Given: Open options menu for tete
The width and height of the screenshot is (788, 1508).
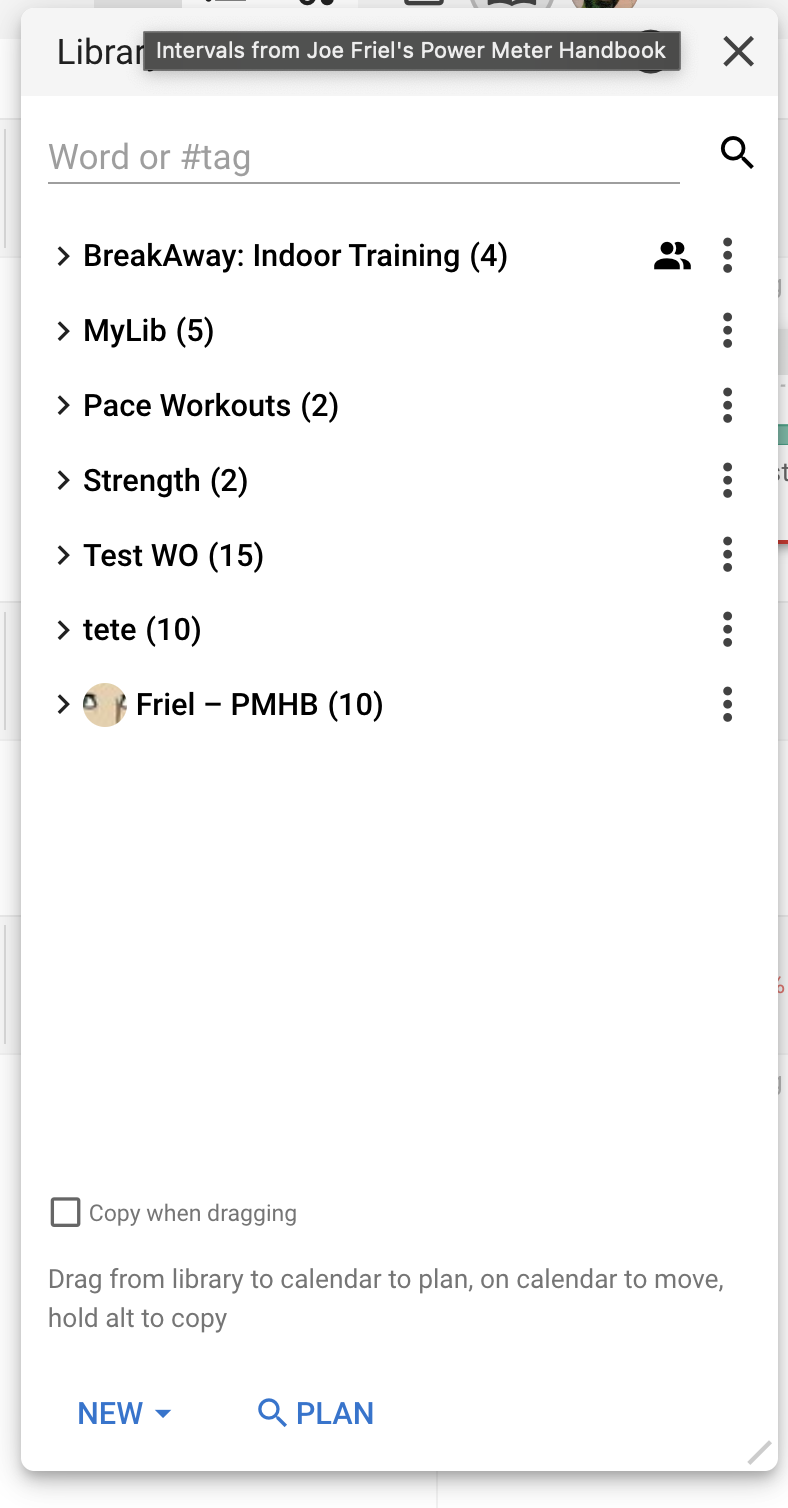Looking at the screenshot, I should pyautogui.click(x=727, y=630).
